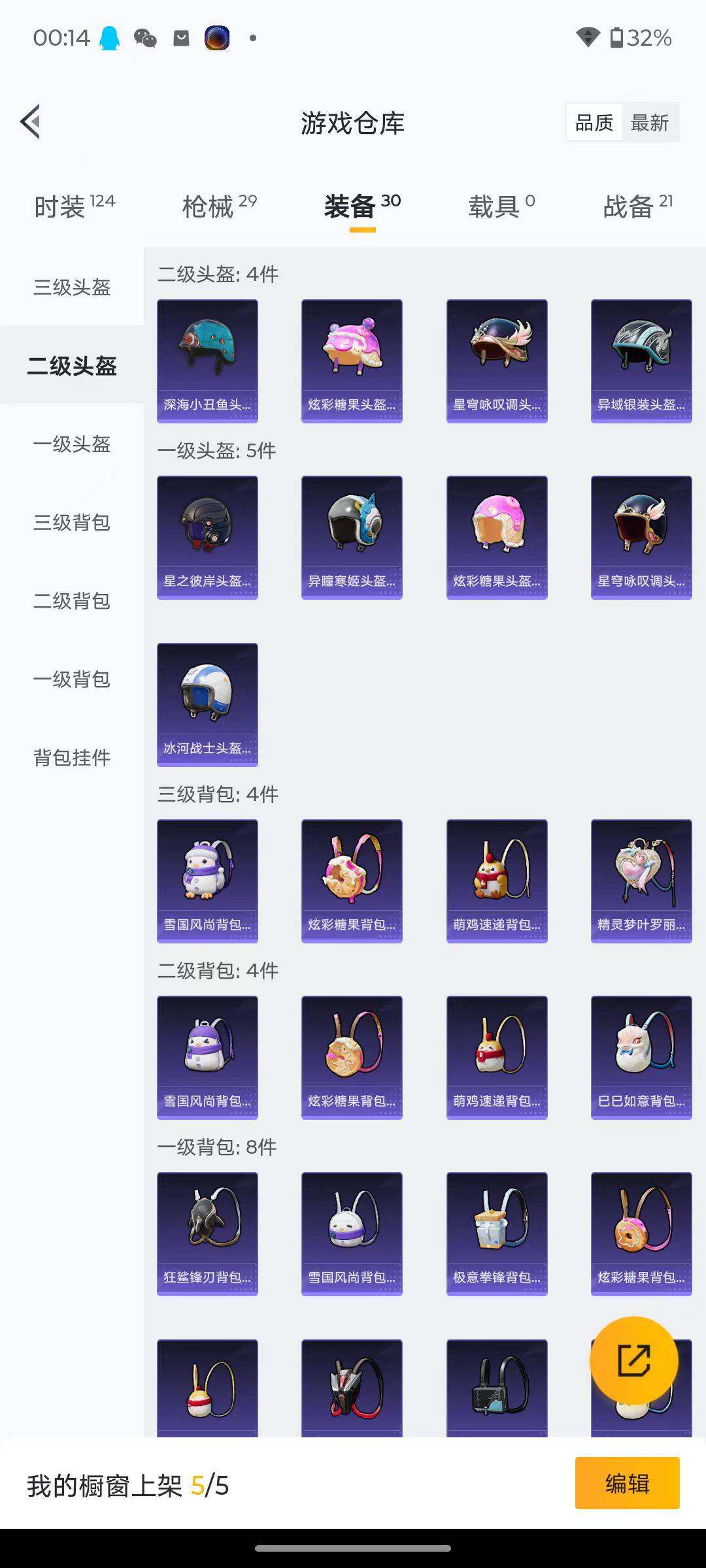Sort items by 最新
The height and width of the screenshot is (1568, 706).
(649, 122)
